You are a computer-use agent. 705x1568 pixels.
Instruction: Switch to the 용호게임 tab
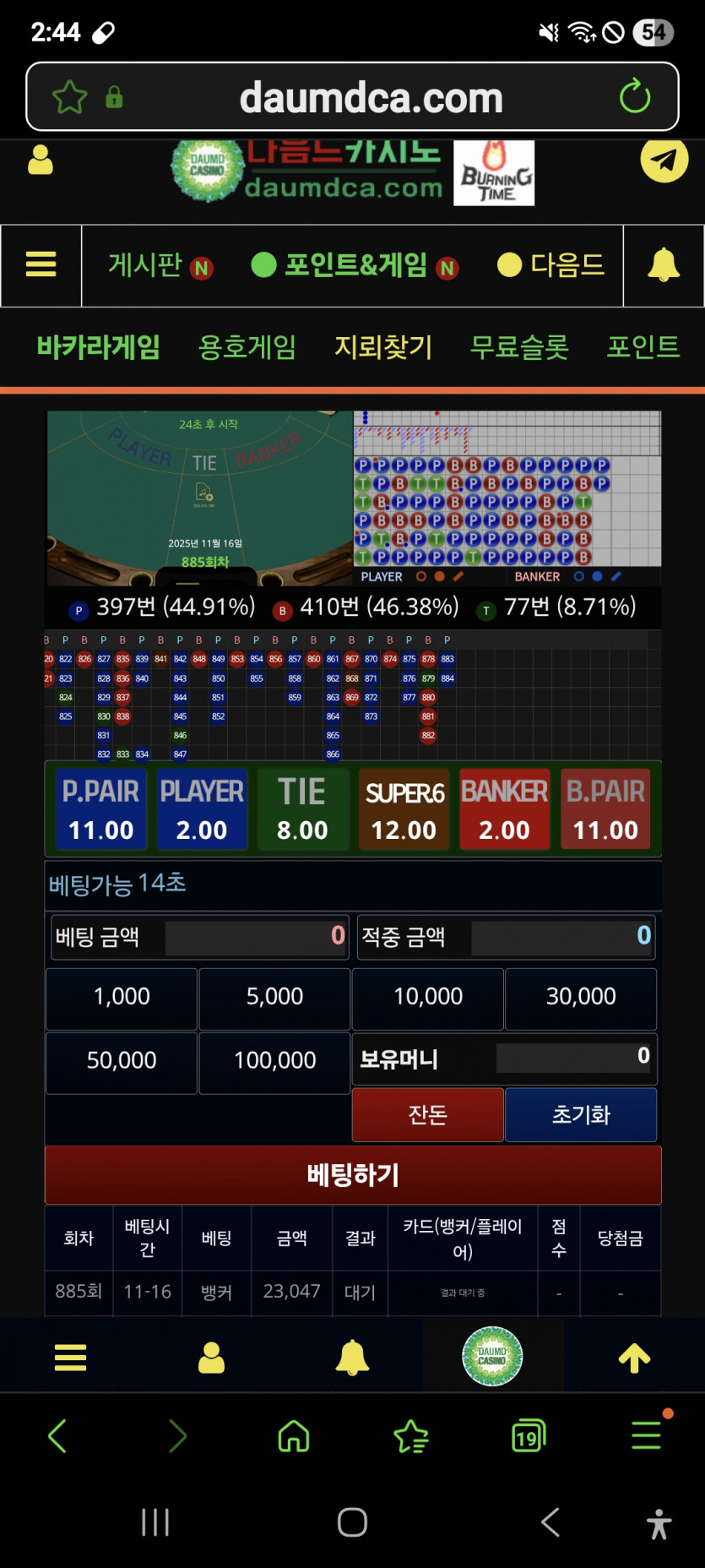pyautogui.click(x=246, y=346)
